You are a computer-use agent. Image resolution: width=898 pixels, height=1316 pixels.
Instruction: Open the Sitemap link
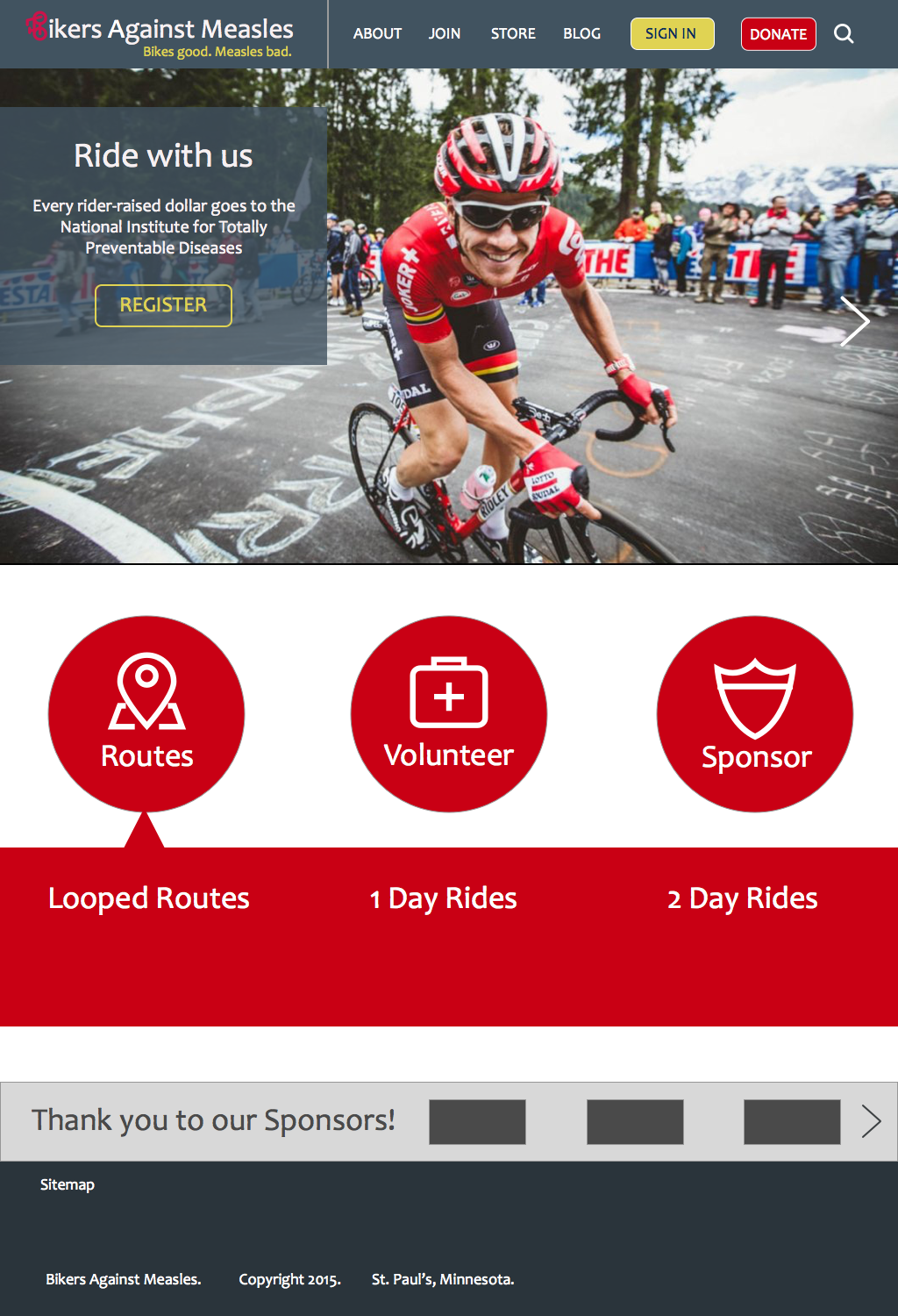[68, 1184]
